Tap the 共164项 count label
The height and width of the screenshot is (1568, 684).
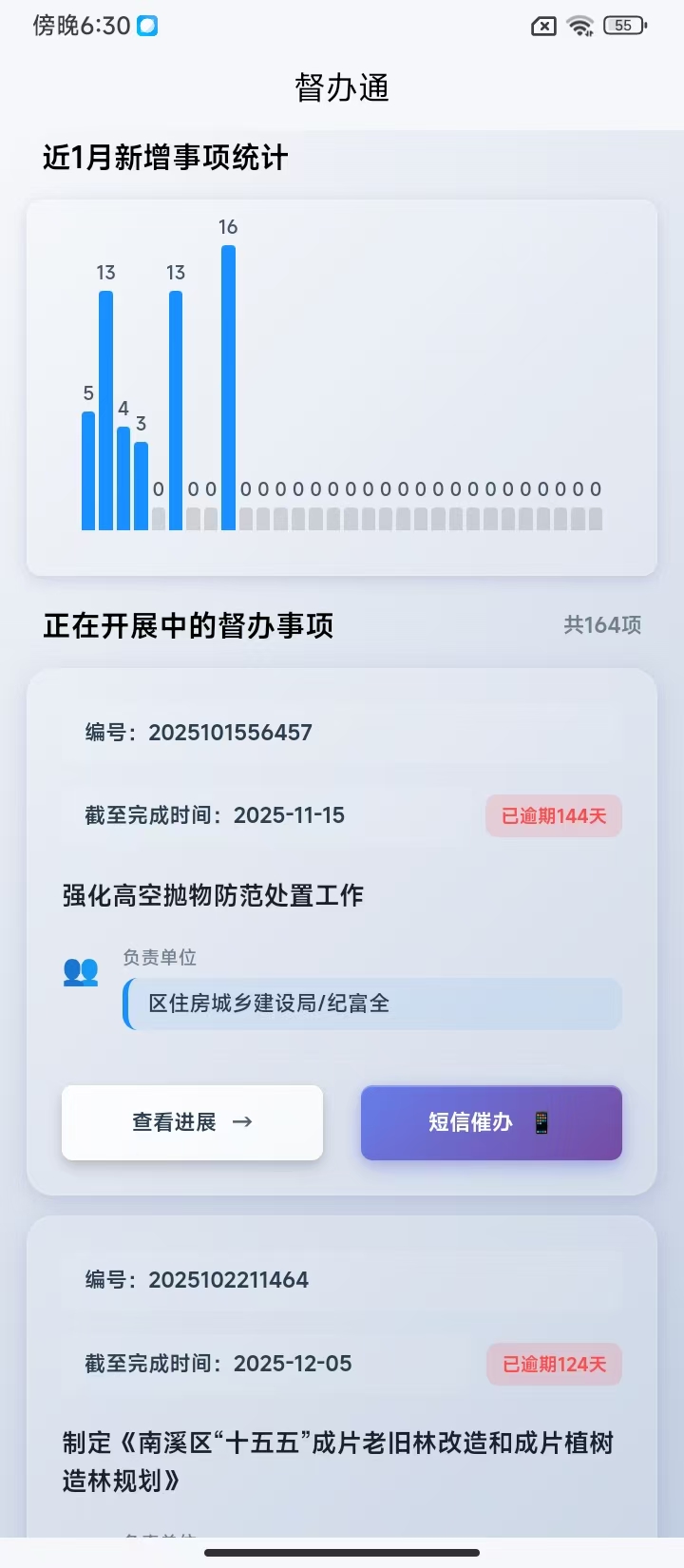(602, 625)
